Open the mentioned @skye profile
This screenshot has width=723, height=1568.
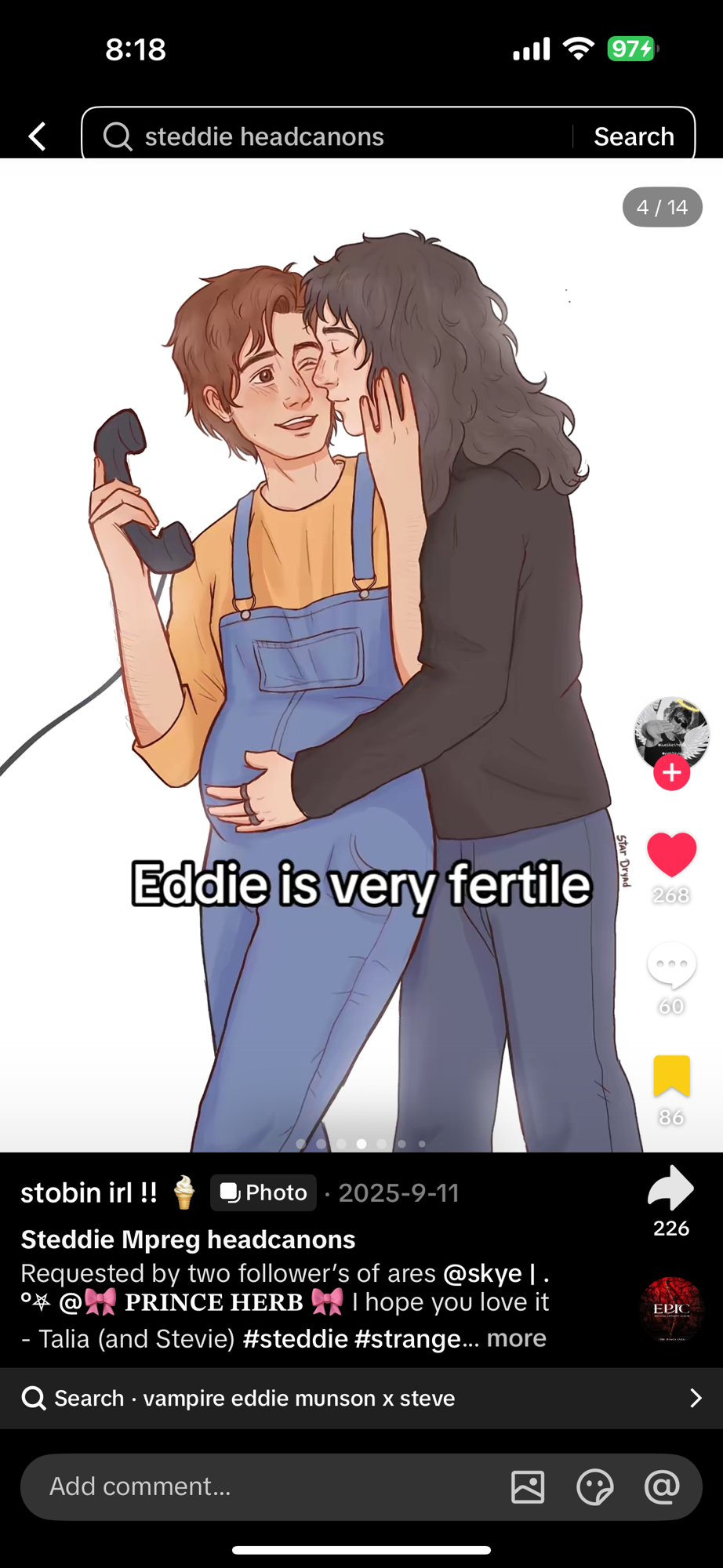[x=483, y=1273]
